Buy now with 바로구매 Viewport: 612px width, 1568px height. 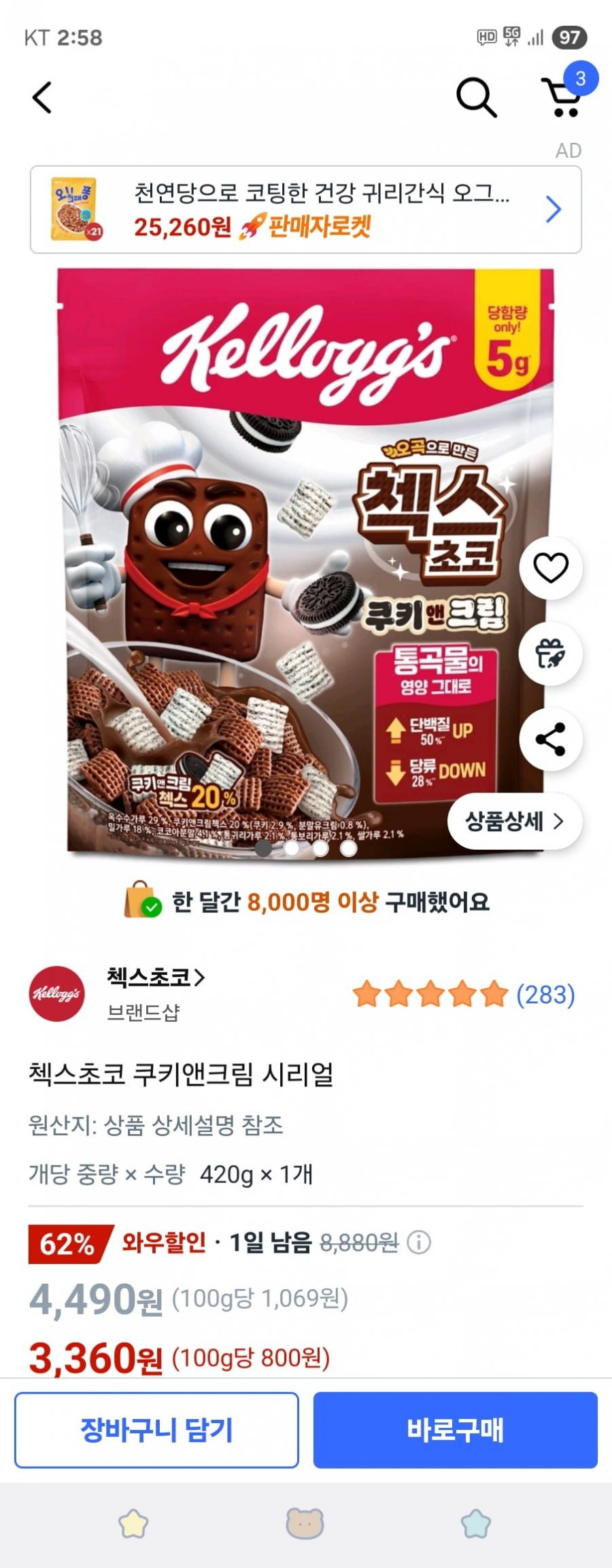pos(455,1429)
